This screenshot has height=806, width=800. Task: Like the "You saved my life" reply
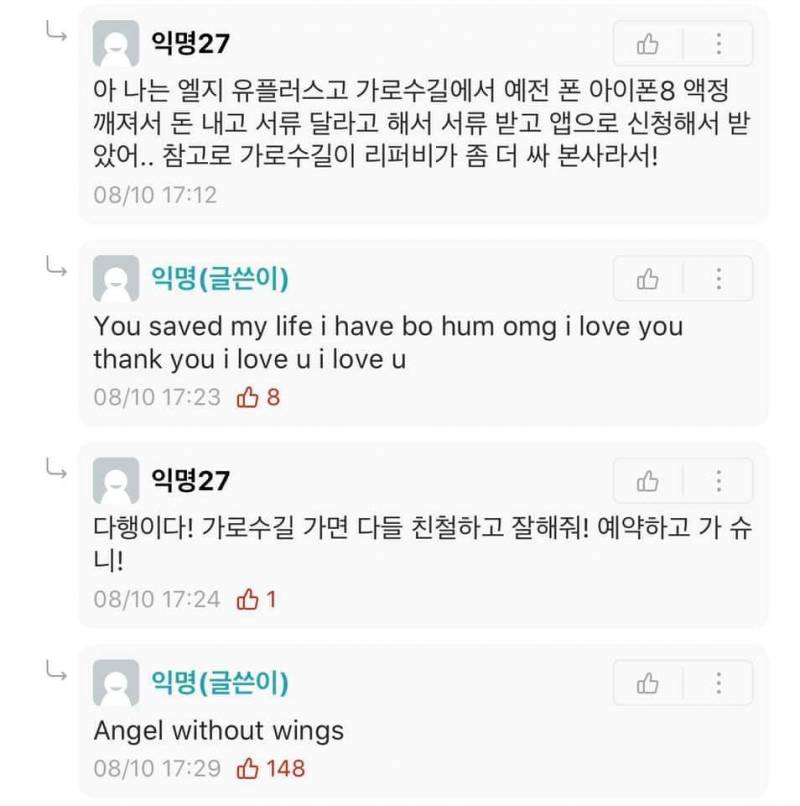tap(648, 279)
